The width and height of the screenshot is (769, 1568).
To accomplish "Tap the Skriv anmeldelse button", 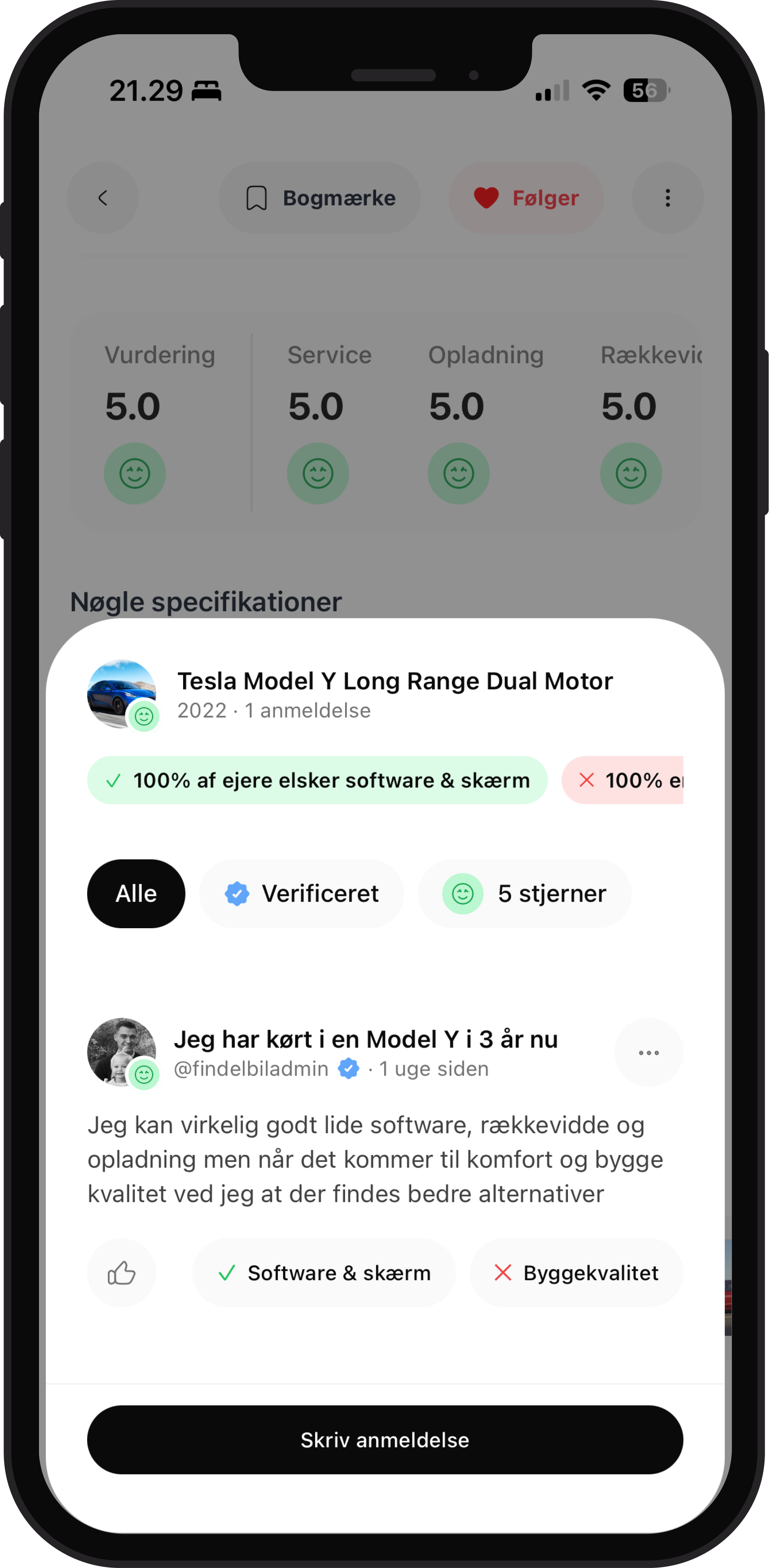I will (385, 1439).
